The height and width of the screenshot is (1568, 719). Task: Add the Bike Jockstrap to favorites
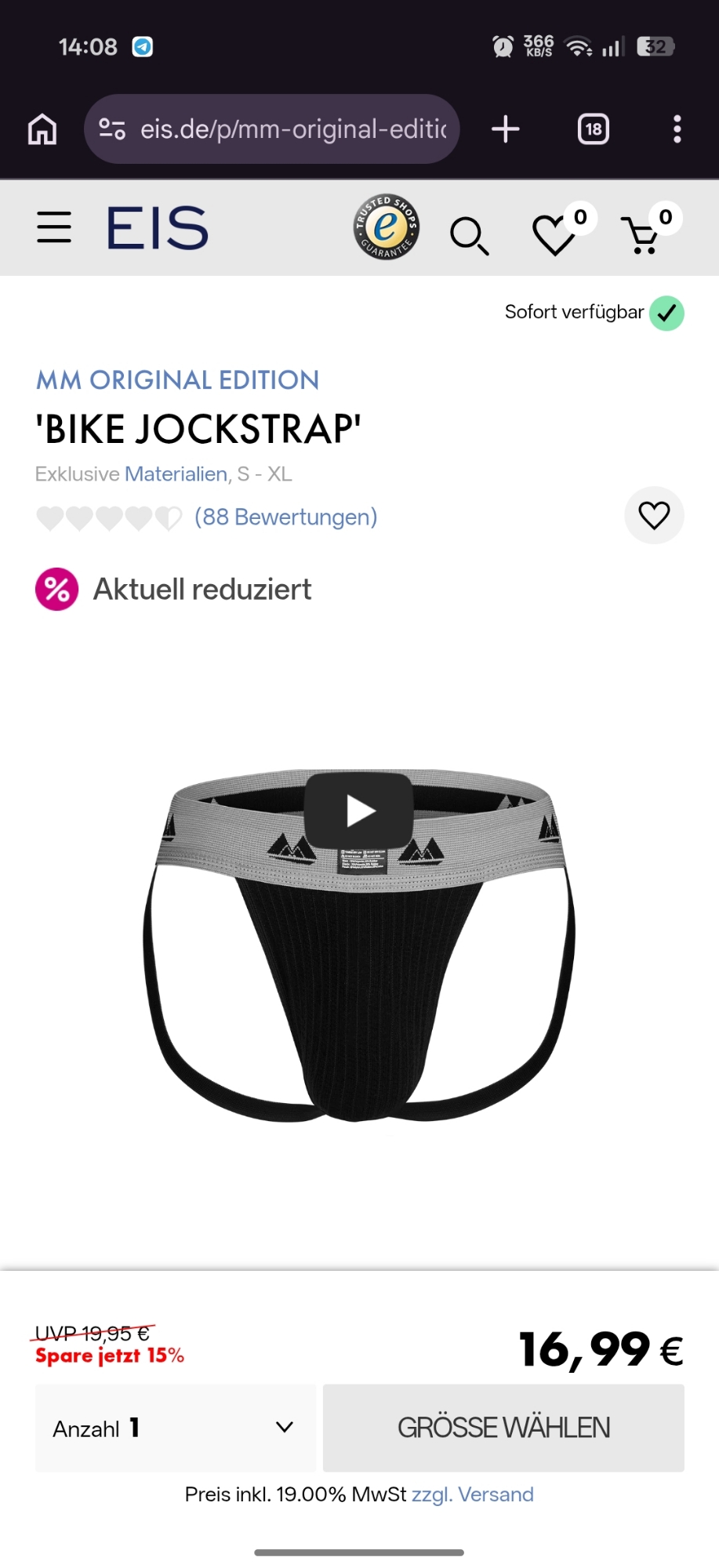(654, 515)
